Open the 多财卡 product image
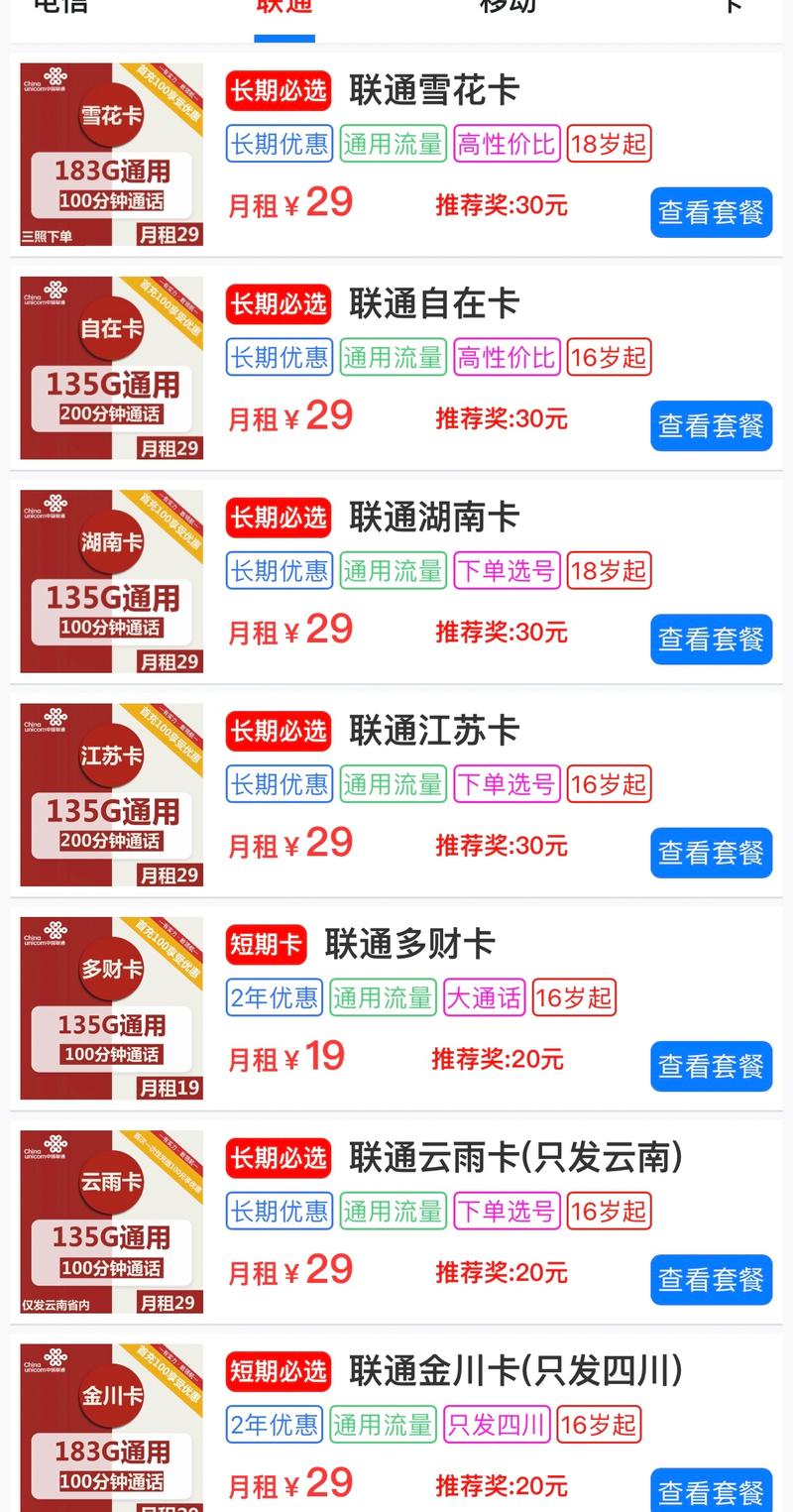The image size is (793, 1512). click(111, 1008)
